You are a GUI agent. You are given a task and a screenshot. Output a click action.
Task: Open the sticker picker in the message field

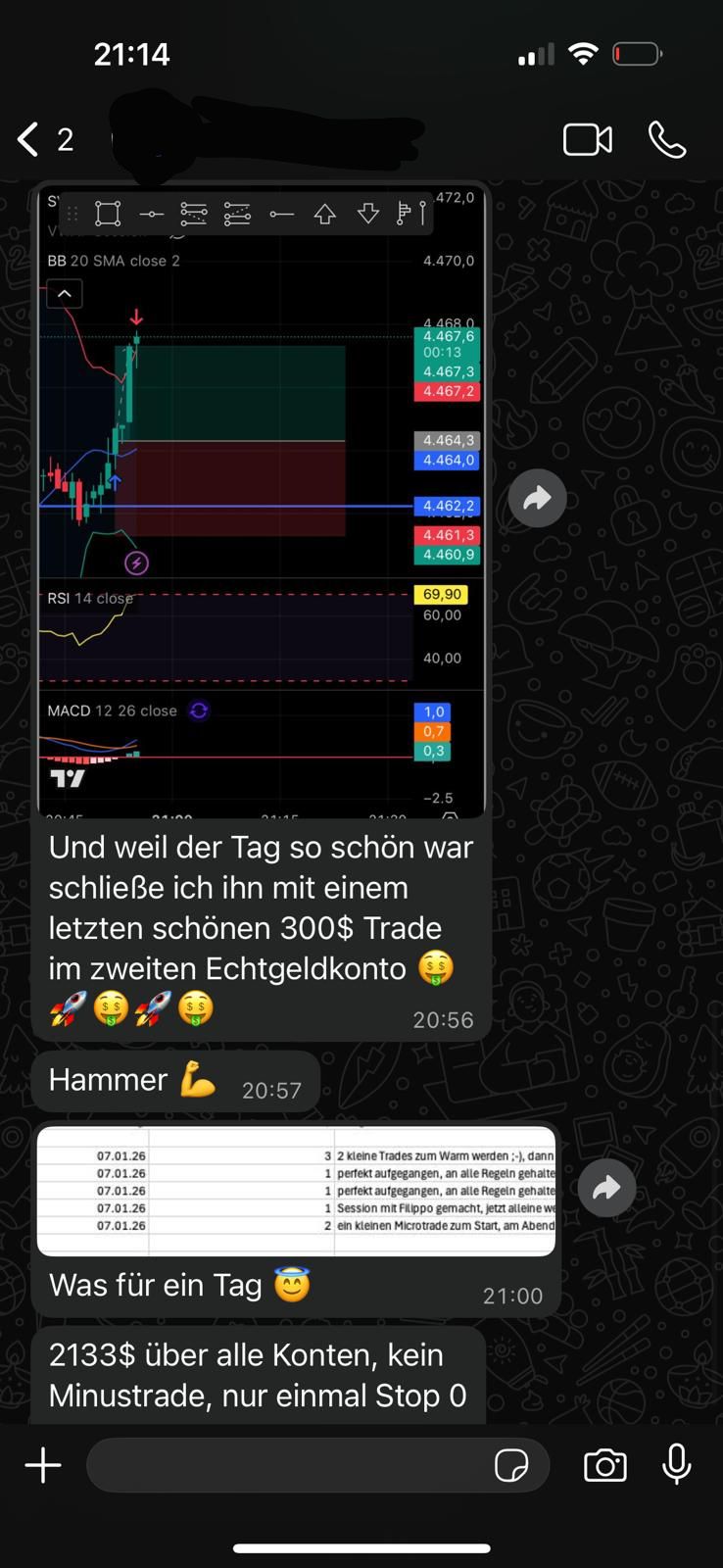513,1465
